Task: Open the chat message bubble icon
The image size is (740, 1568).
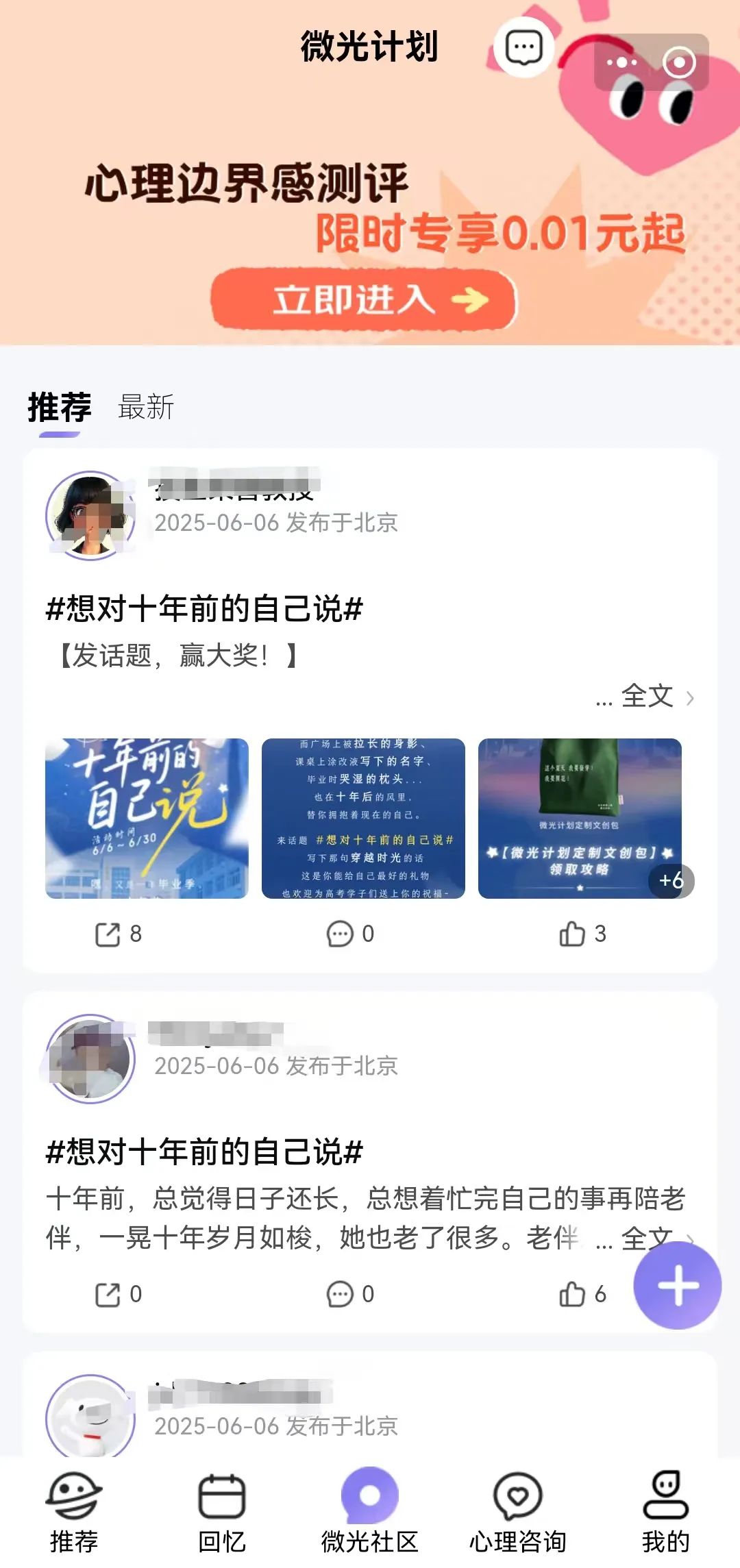Action: tap(523, 47)
